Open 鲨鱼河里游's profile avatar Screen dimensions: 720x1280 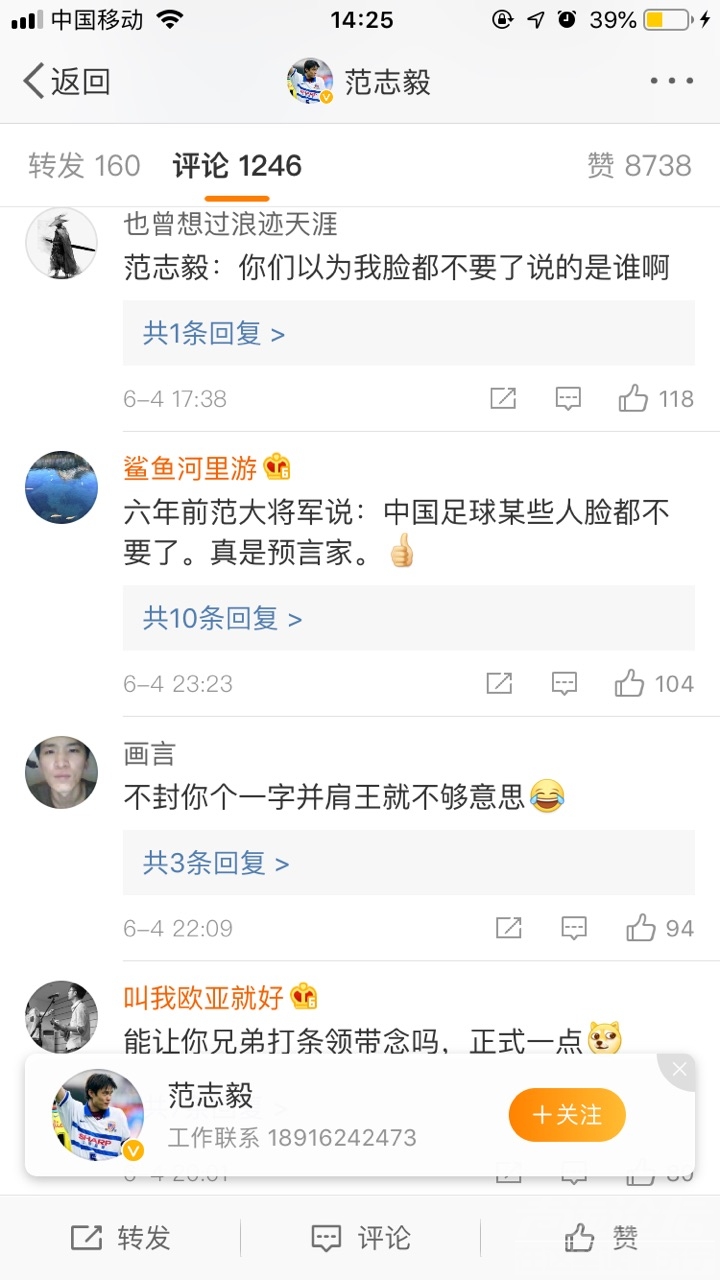coord(61,487)
